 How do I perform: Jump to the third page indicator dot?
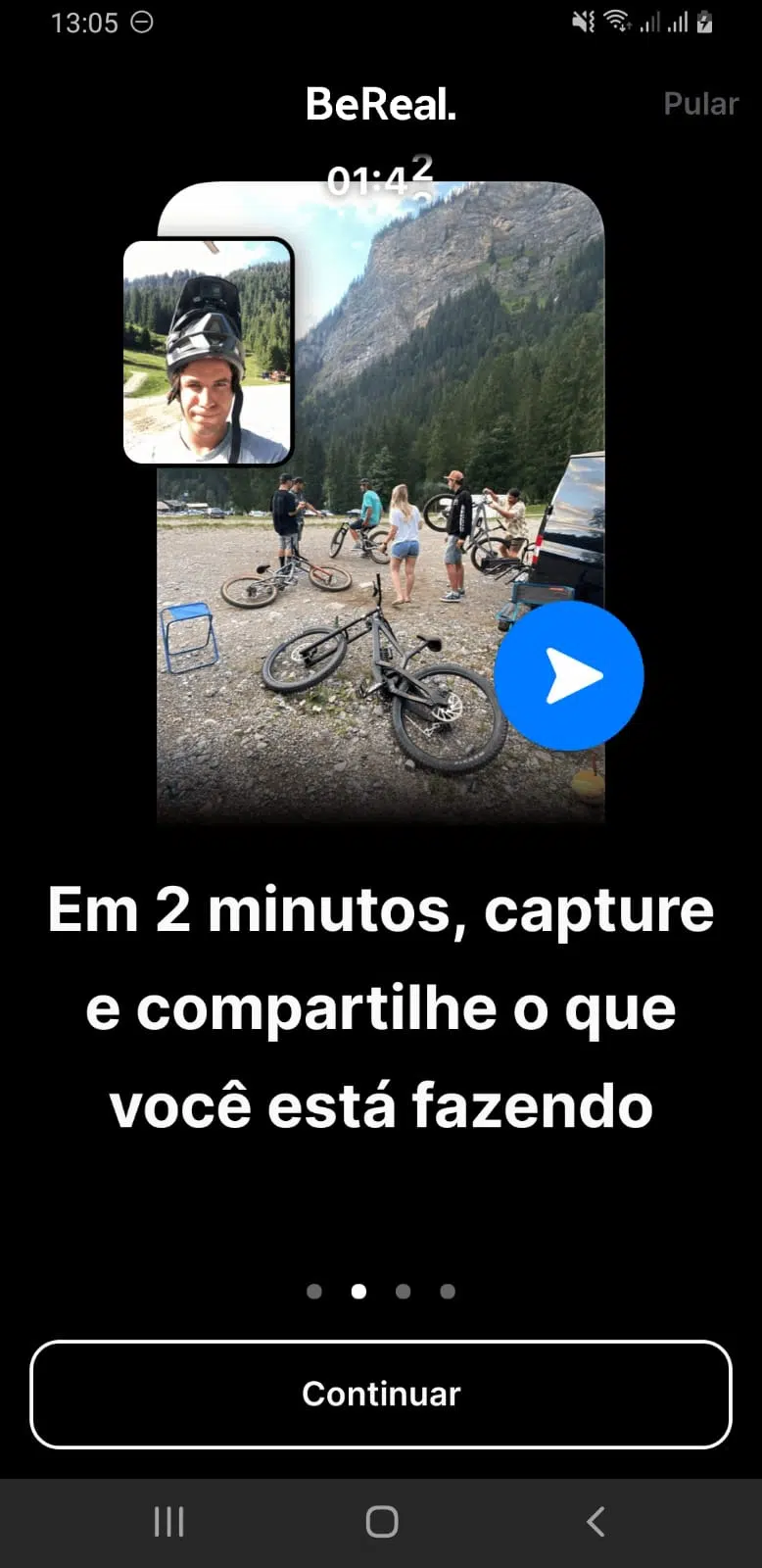[403, 1291]
